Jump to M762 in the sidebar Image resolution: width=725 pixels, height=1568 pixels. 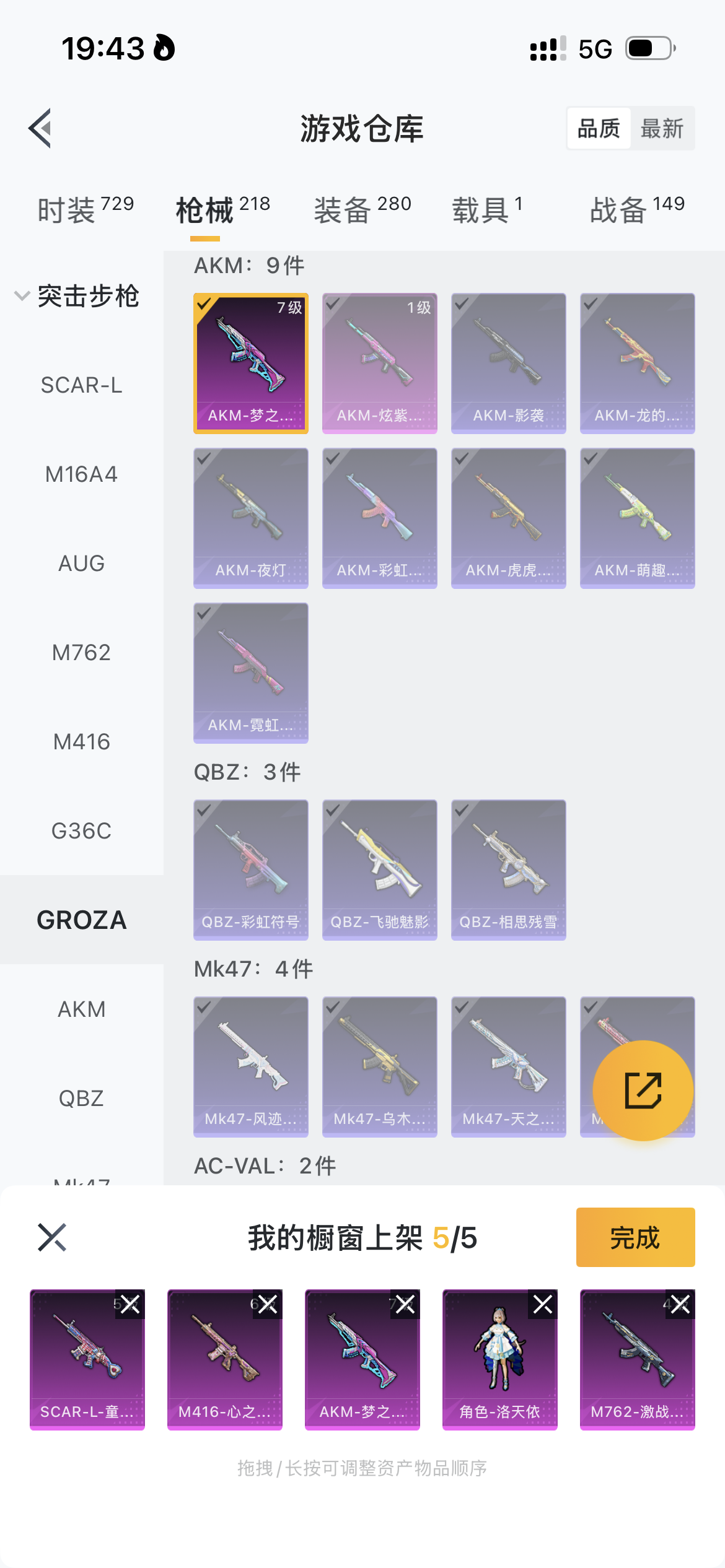(81, 652)
